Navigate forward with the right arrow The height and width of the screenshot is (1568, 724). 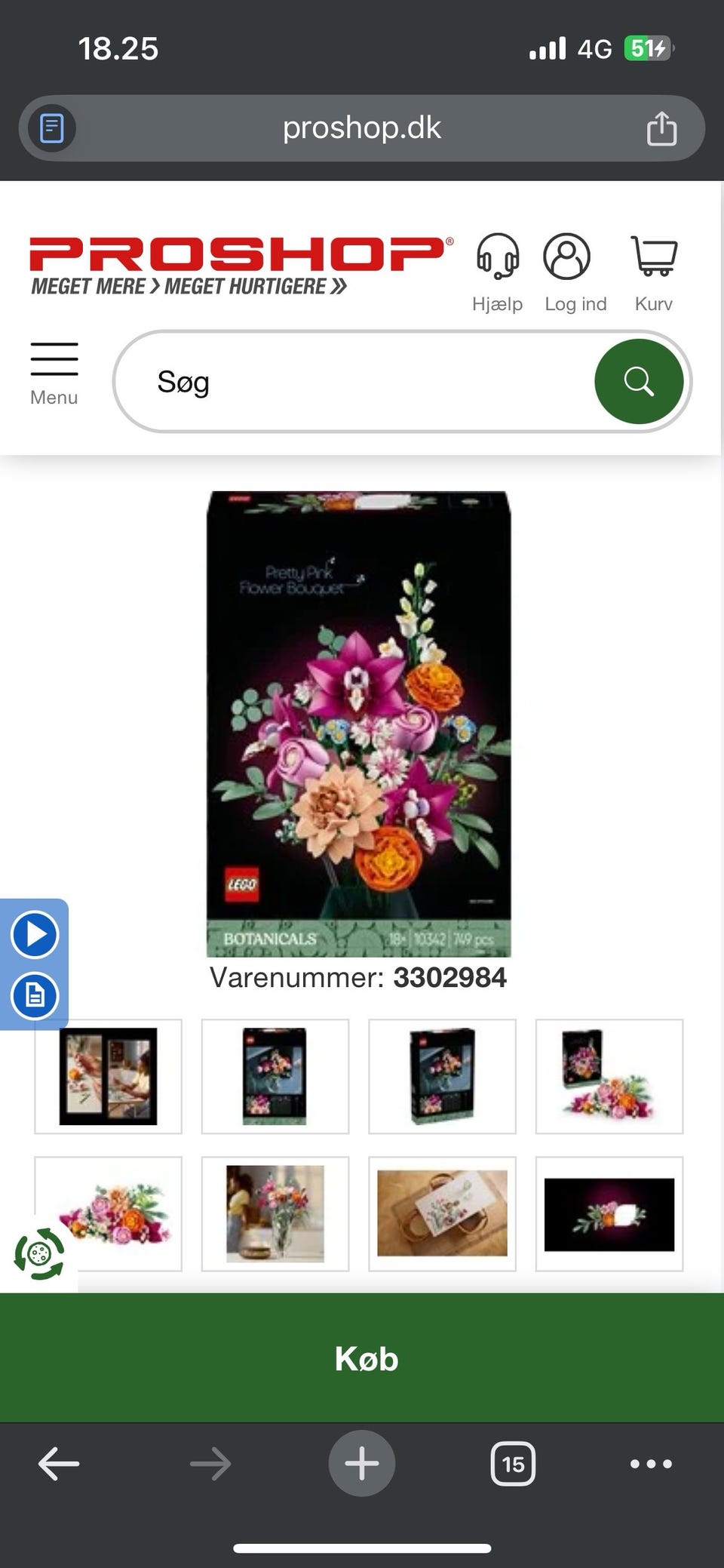(x=210, y=1462)
